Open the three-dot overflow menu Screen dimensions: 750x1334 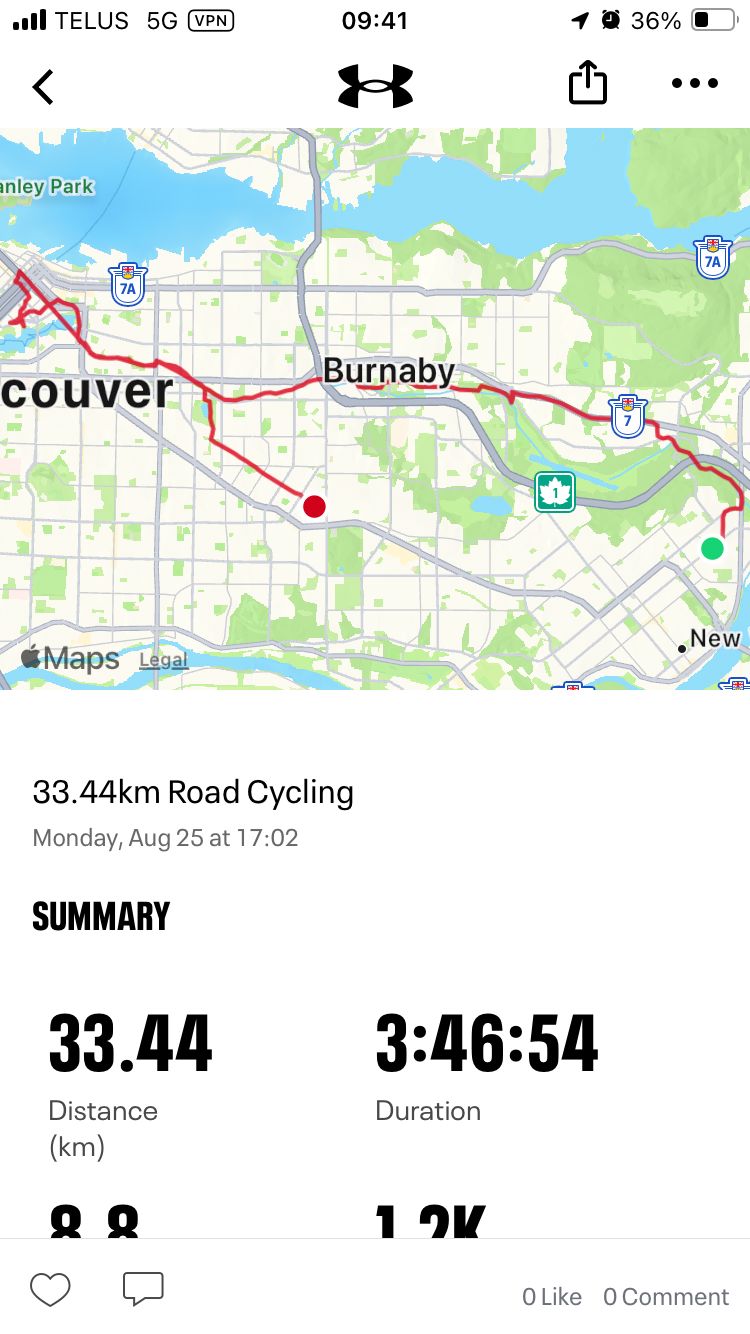click(x=695, y=84)
